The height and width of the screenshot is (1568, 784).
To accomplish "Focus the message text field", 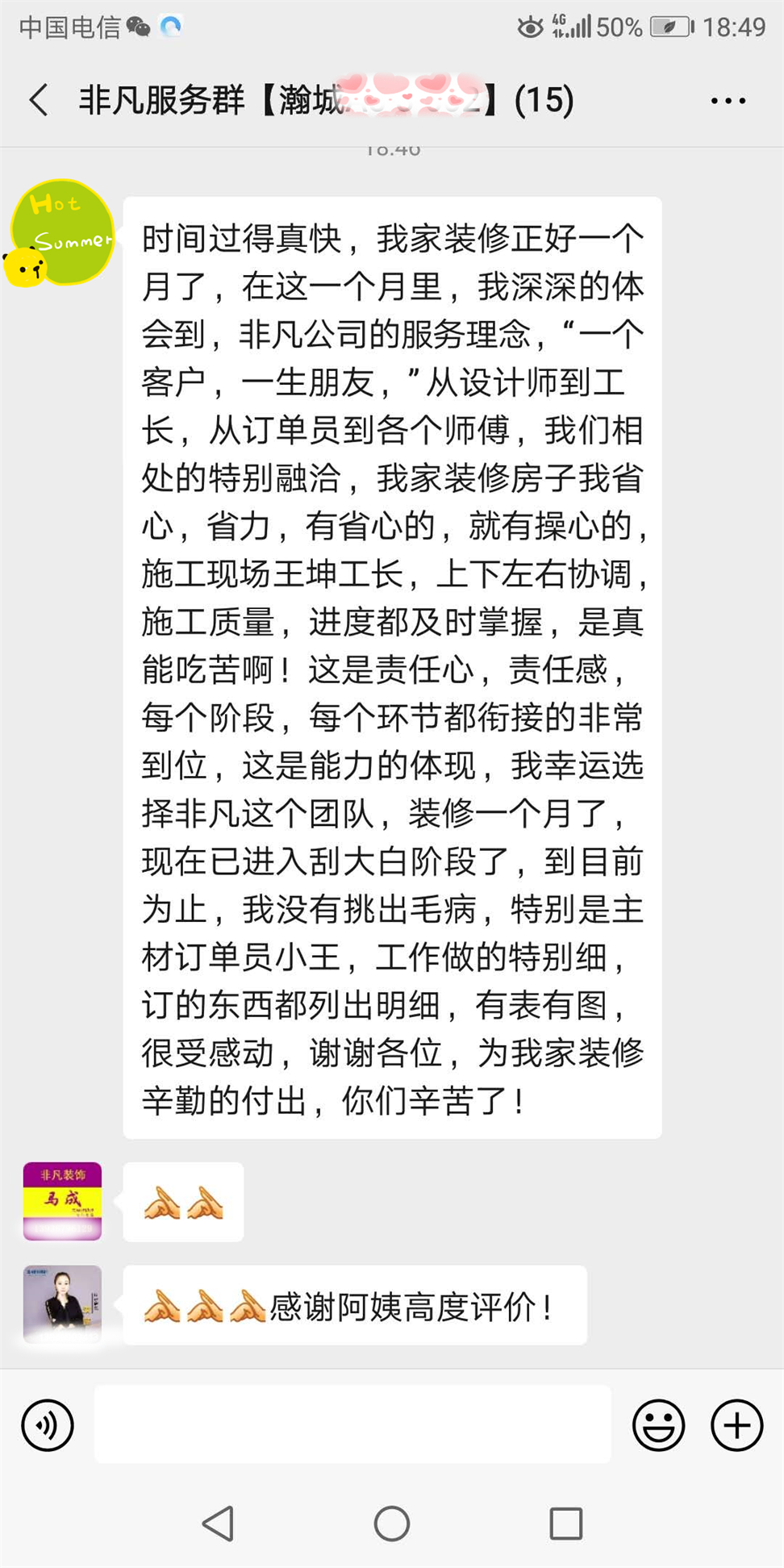I will [352, 1425].
